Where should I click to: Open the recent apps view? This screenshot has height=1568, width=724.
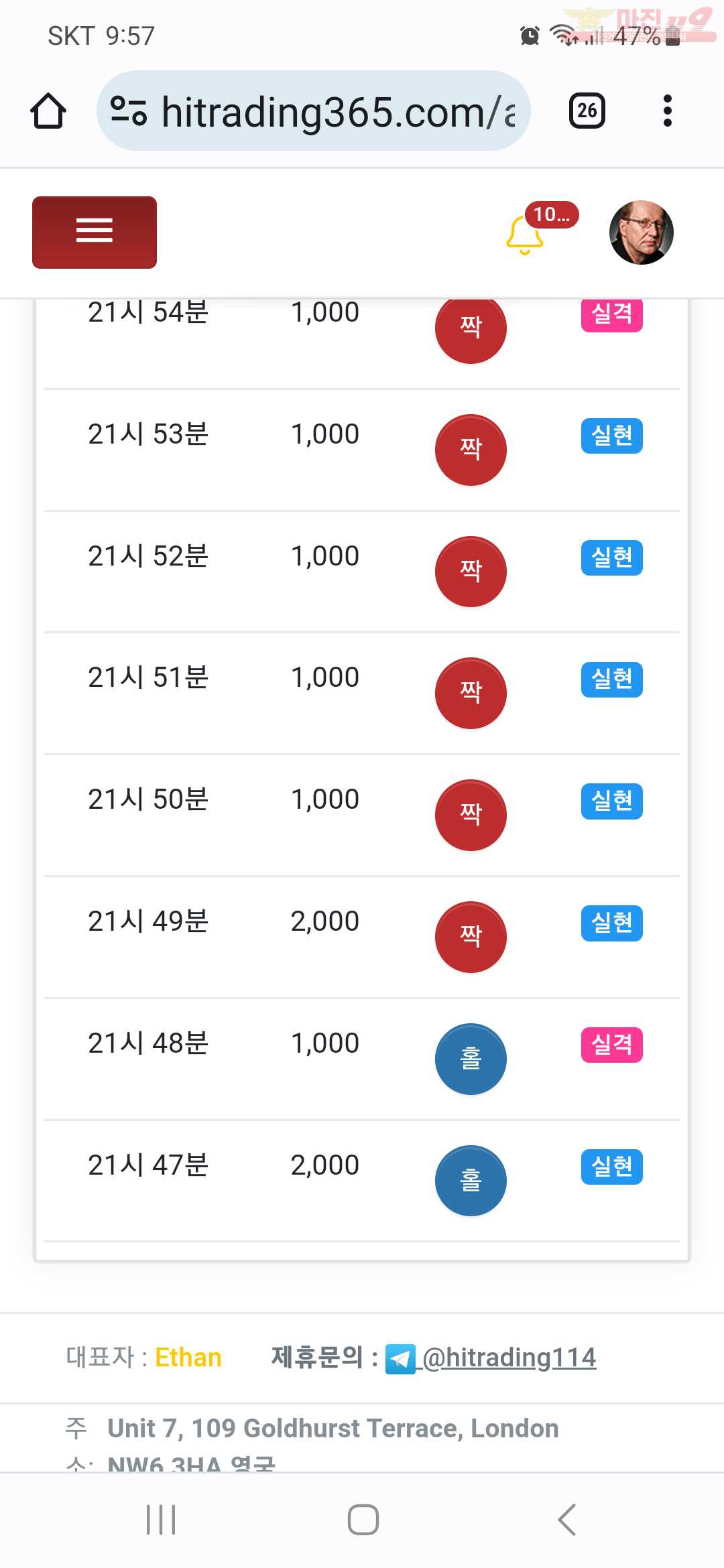pos(161,1520)
